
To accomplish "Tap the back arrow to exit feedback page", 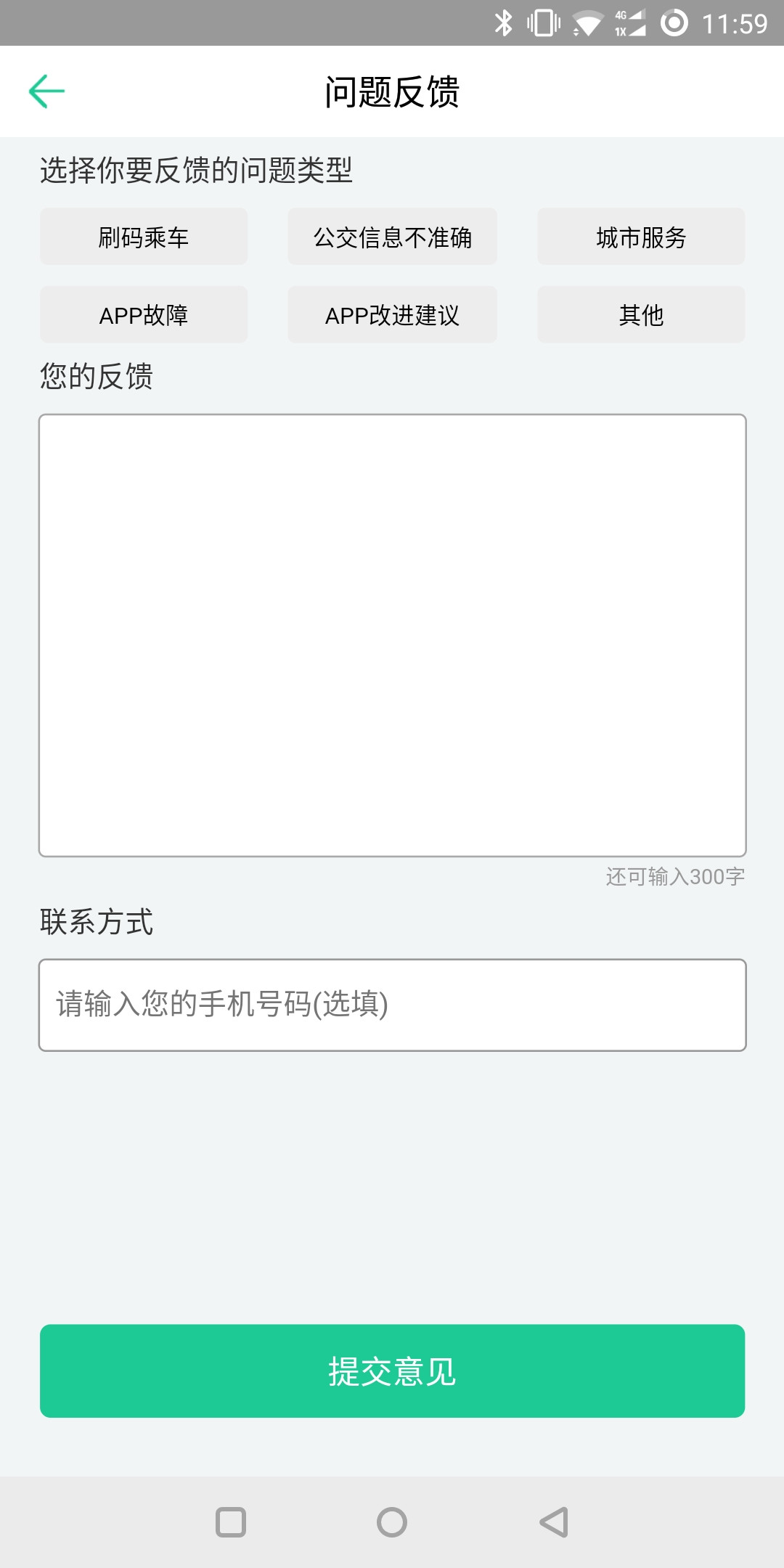I will (x=46, y=91).
